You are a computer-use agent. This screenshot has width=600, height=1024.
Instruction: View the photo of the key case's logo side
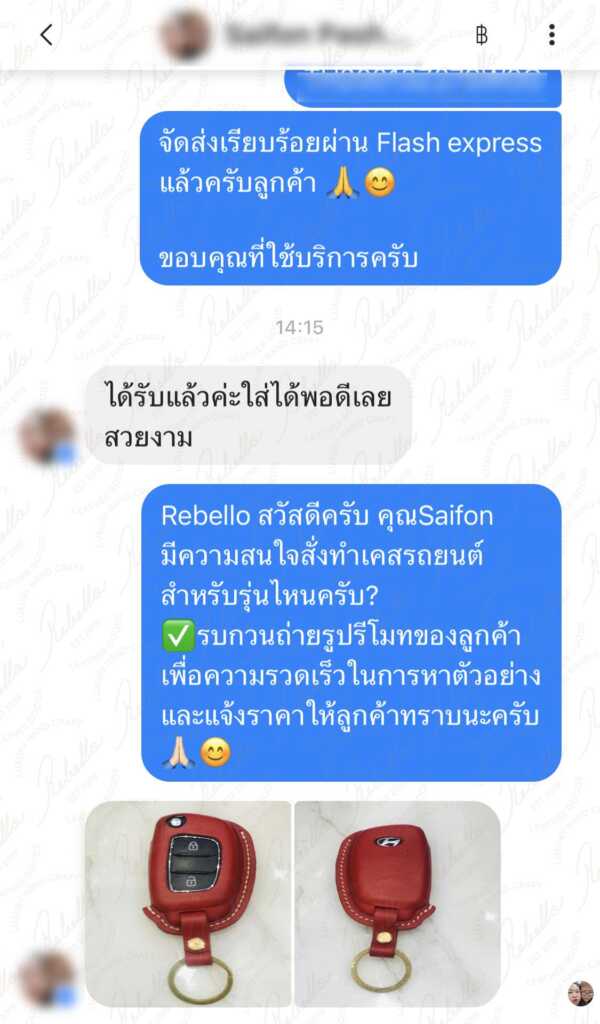click(x=397, y=903)
